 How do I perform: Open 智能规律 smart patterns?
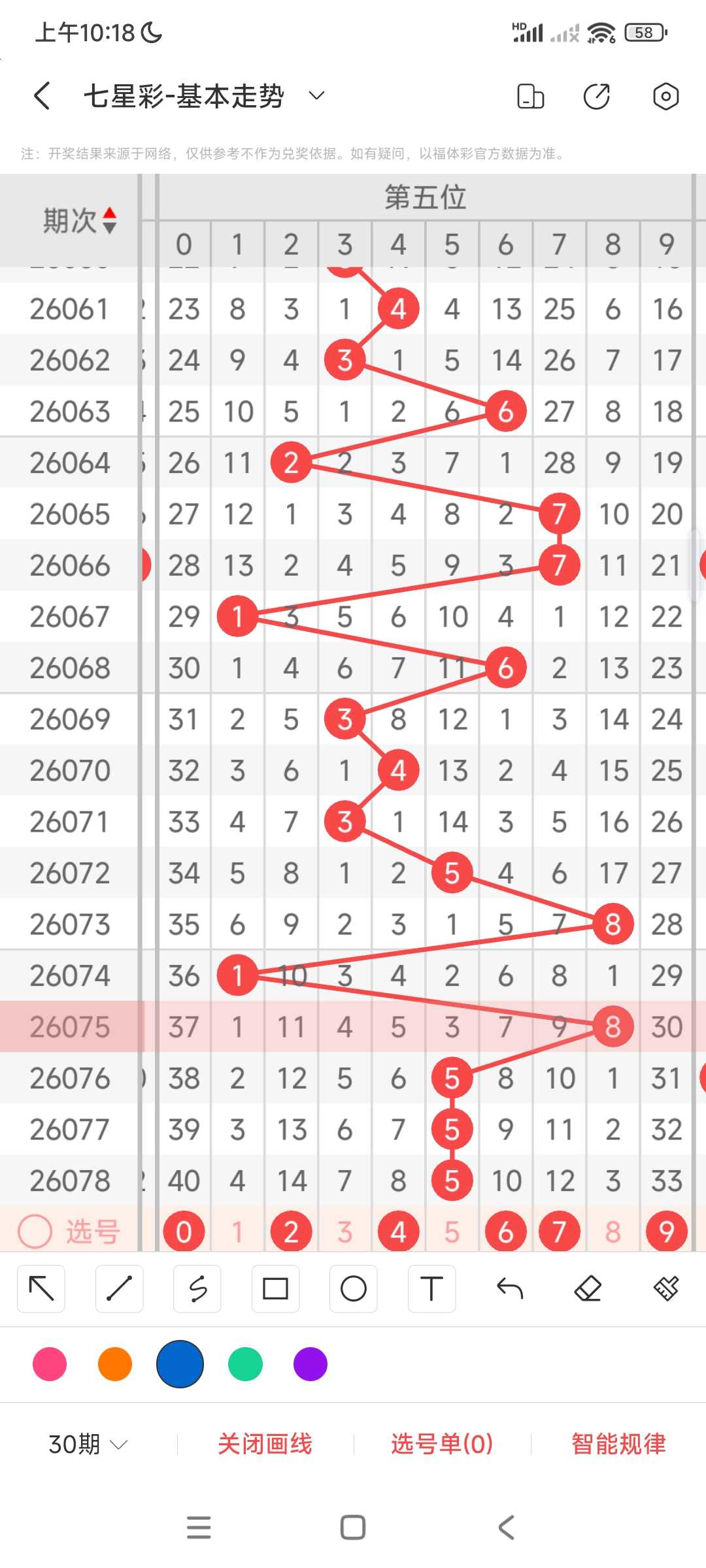[618, 1444]
